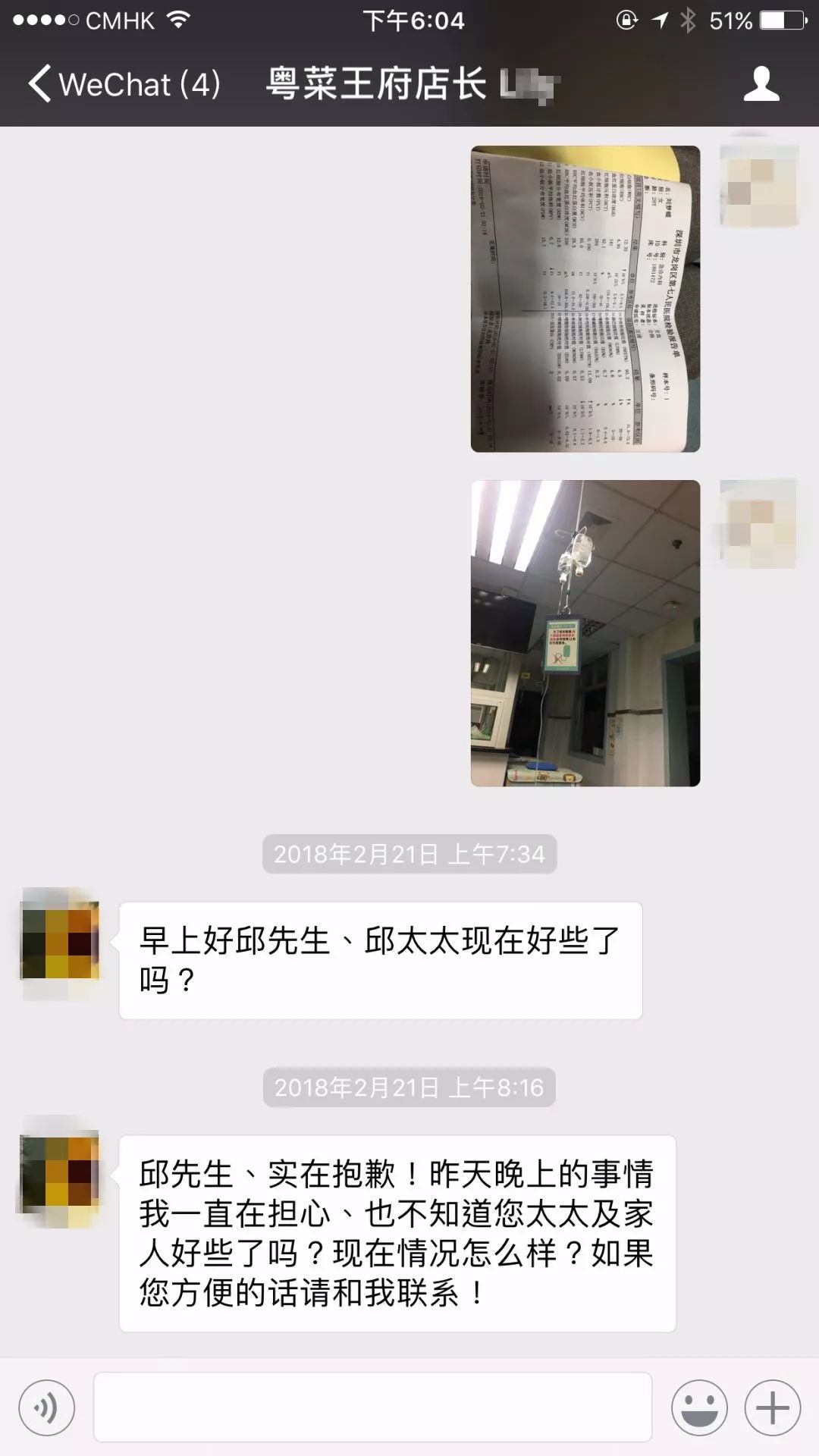This screenshot has height=1456, width=819.
Task: Go back to WeChat chat list
Action: (121, 83)
